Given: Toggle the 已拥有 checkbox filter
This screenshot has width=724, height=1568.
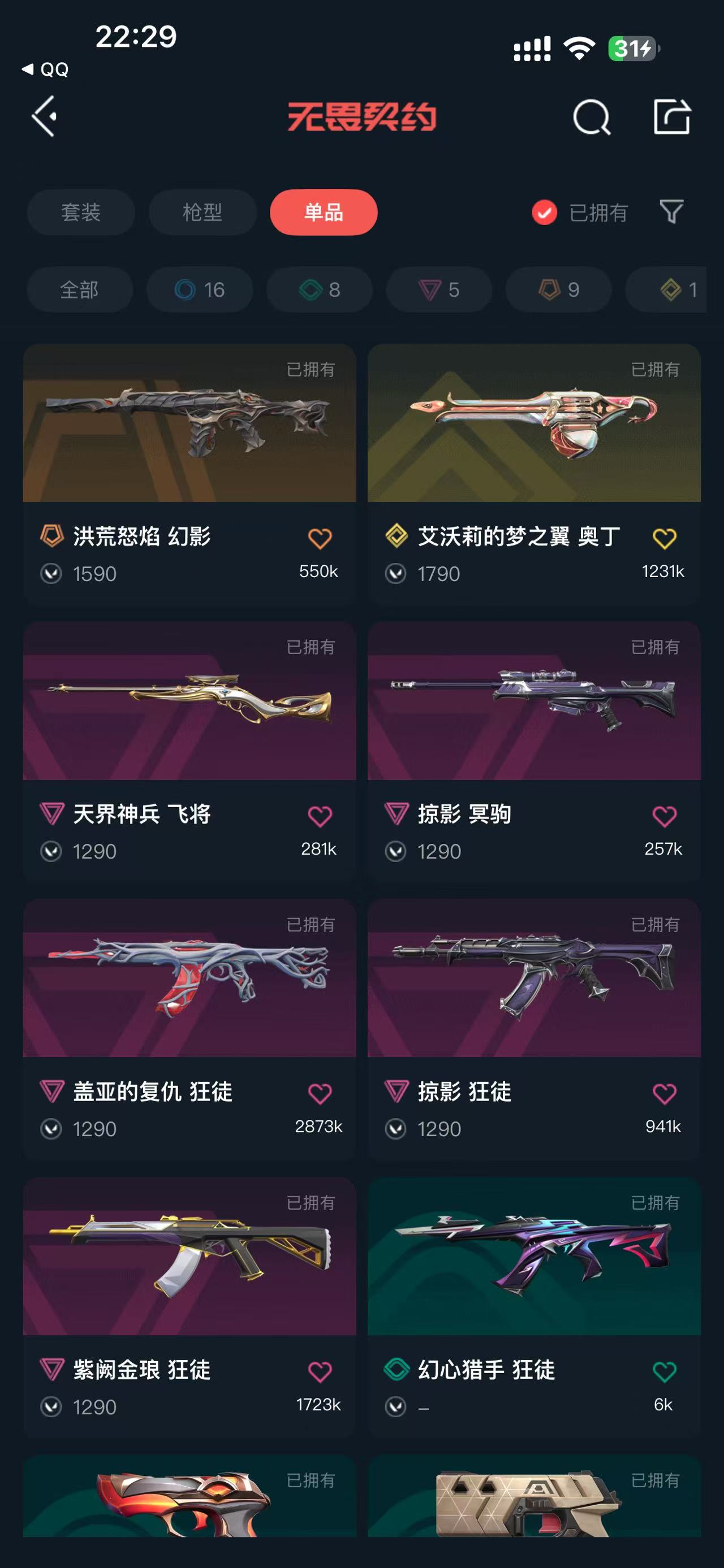Looking at the screenshot, I should click(544, 213).
